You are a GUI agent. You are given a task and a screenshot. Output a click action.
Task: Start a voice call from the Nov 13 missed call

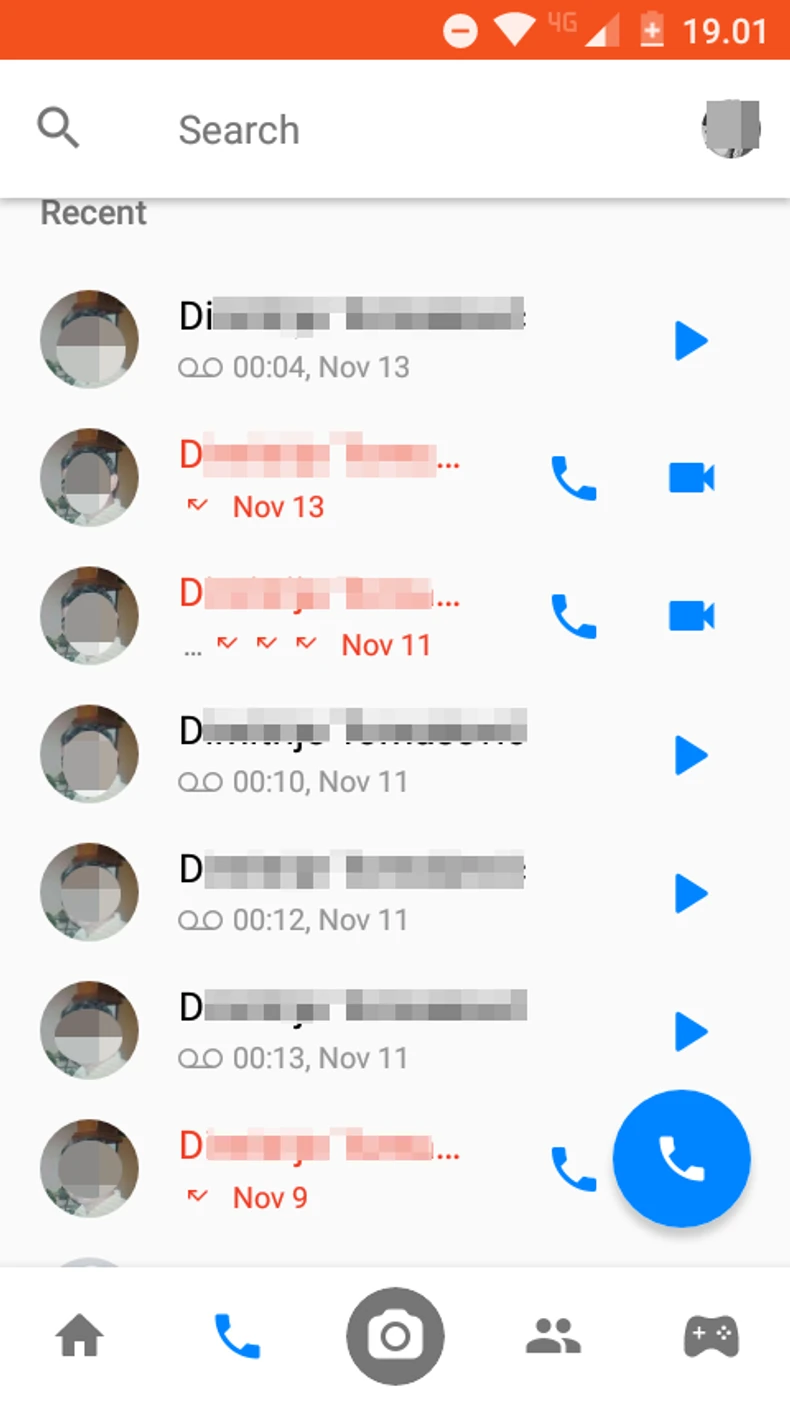574,478
